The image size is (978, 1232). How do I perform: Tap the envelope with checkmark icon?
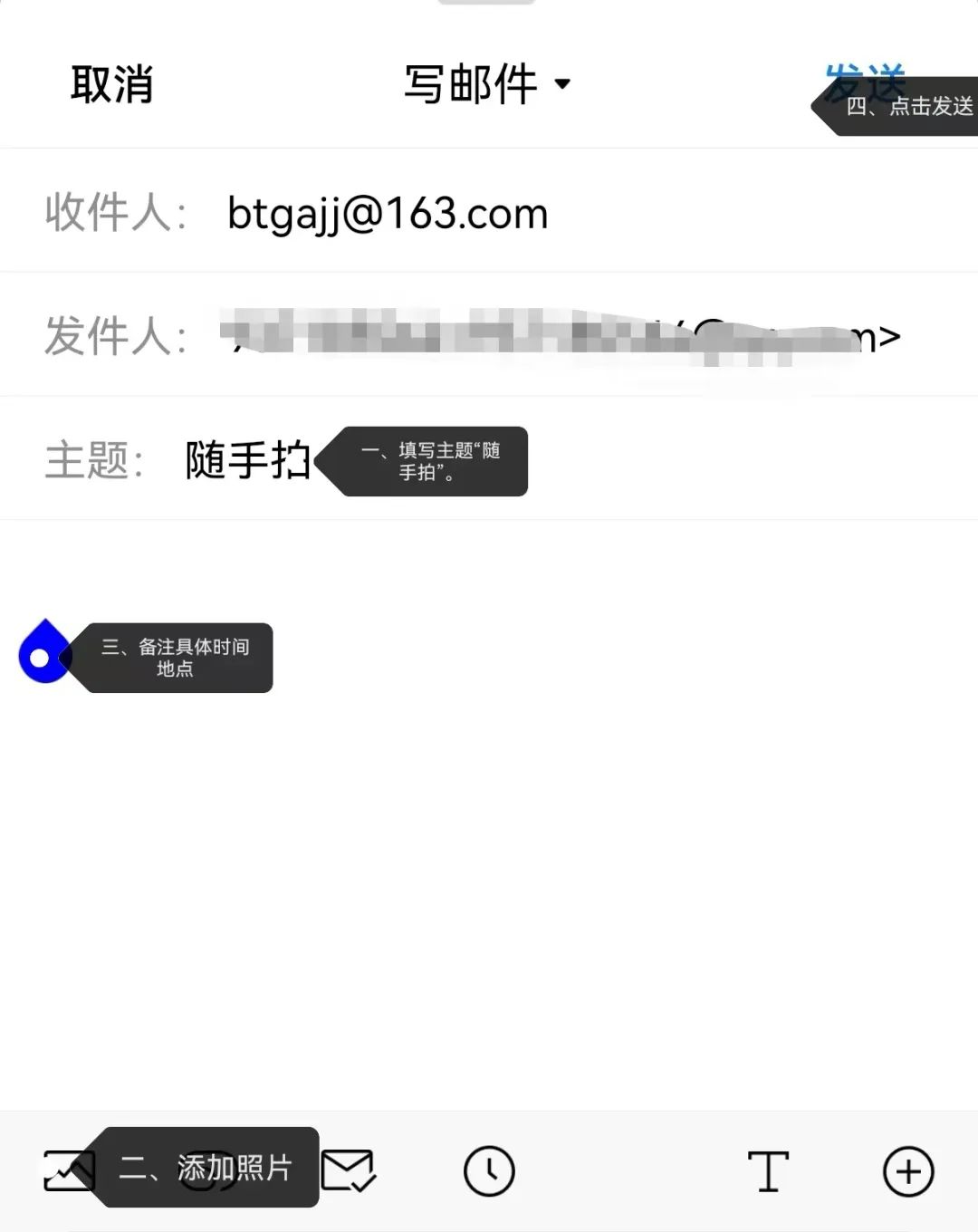pyautogui.click(x=349, y=1170)
